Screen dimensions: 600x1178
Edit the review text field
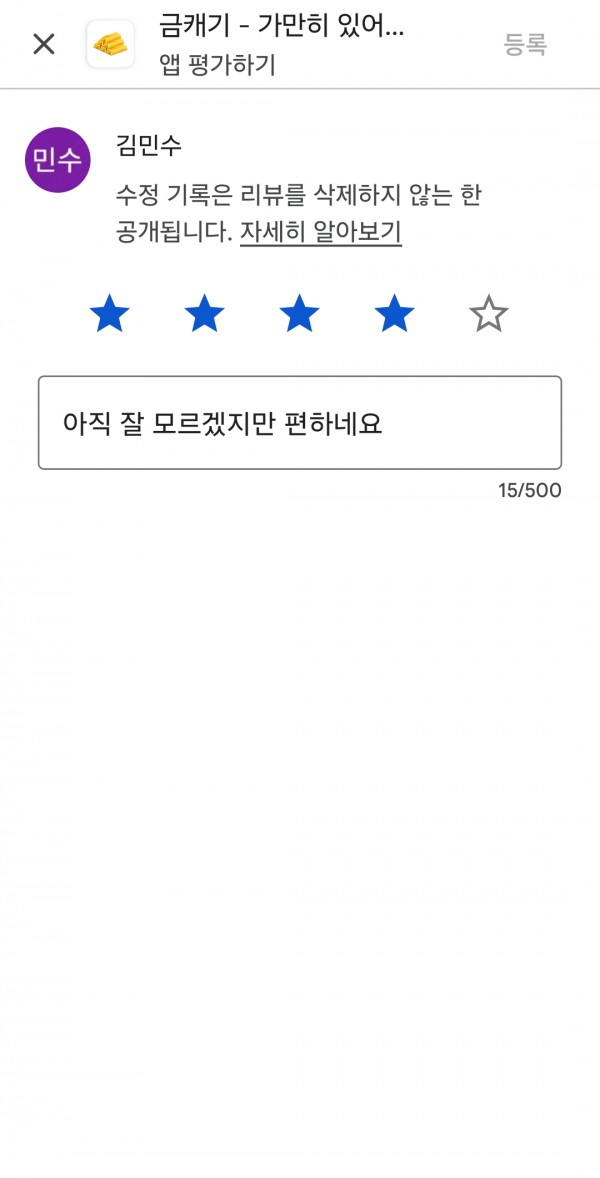pyautogui.click(x=300, y=423)
